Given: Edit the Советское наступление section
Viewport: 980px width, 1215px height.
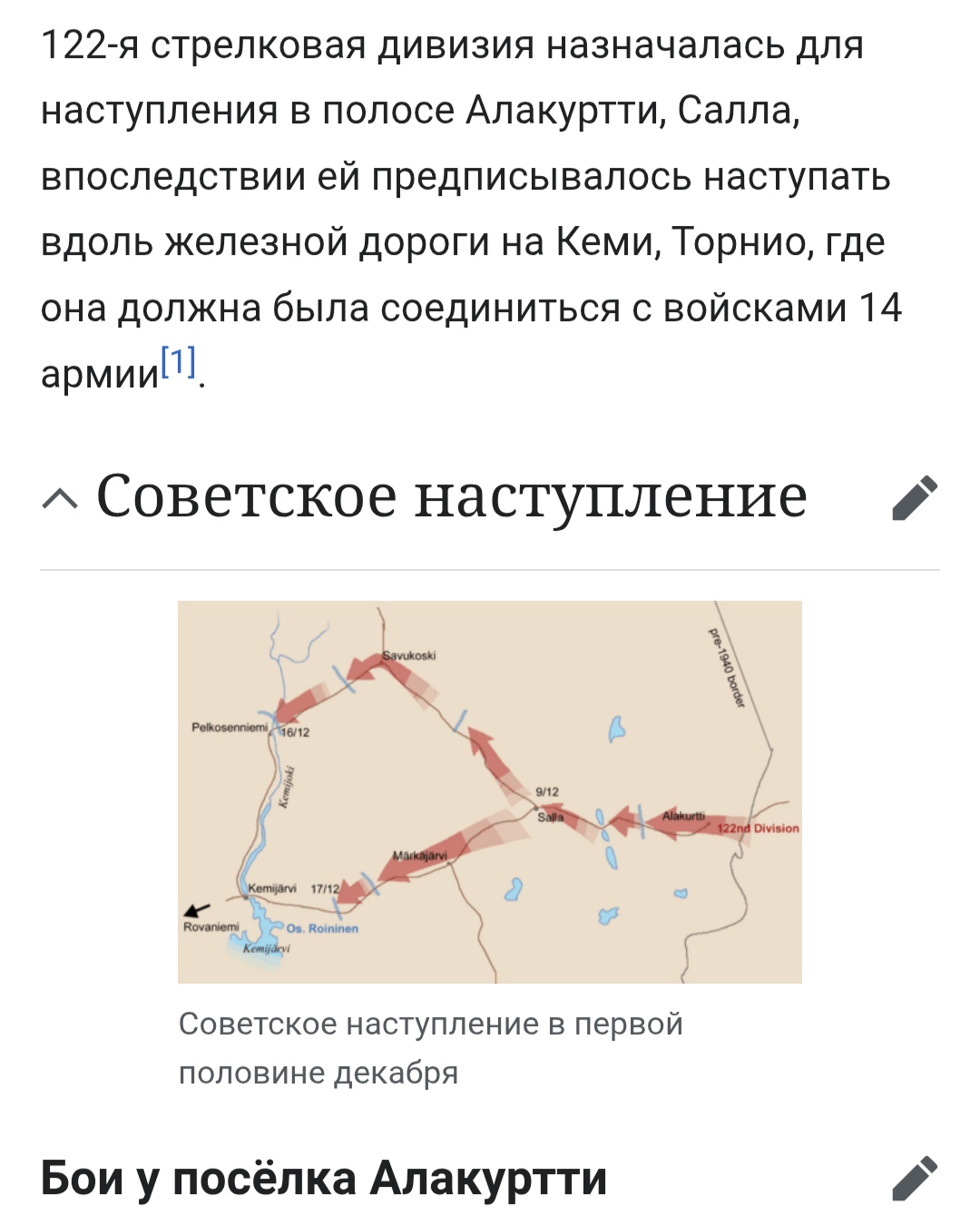Looking at the screenshot, I should 914,498.
